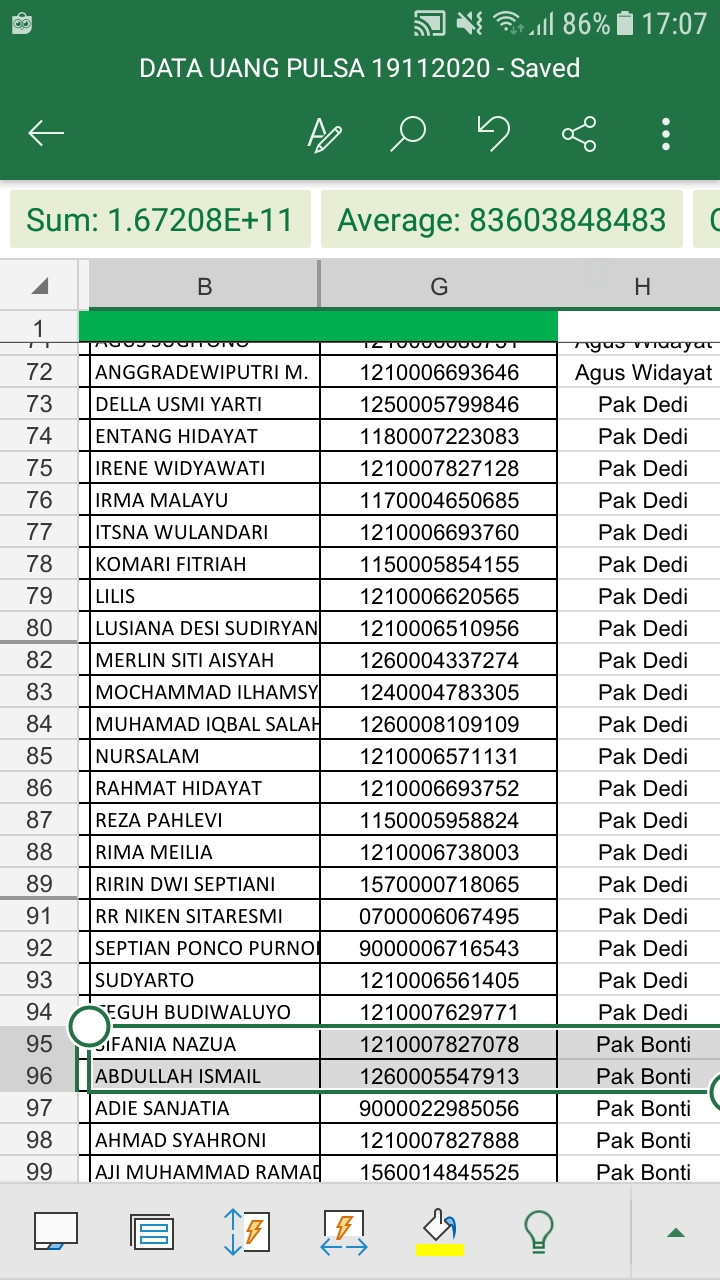The image size is (720, 1280).
Task: Select column G header
Action: (439, 287)
